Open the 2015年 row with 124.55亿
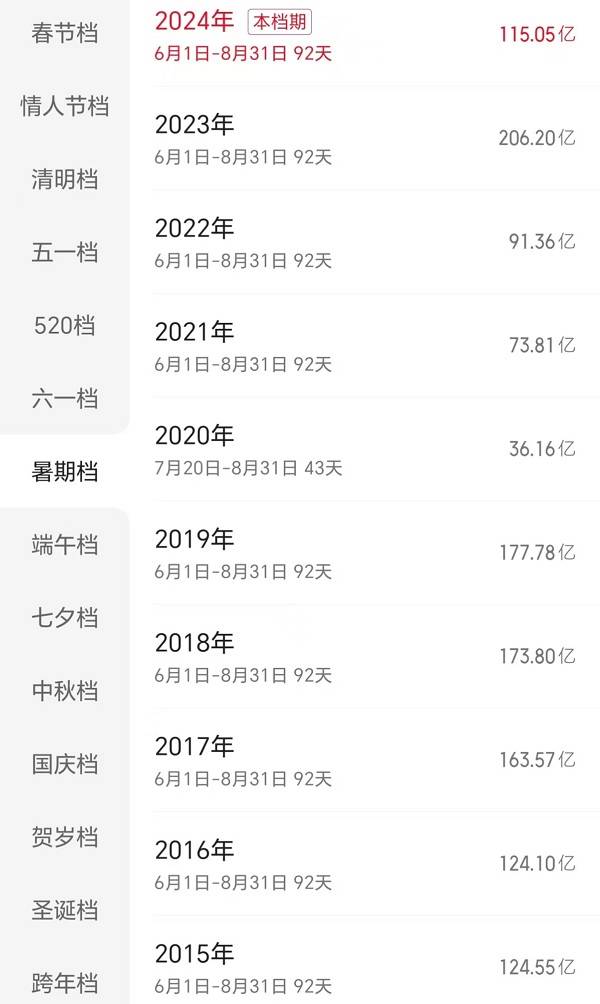The width and height of the screenshot is (600, 1004). (365, 967)
